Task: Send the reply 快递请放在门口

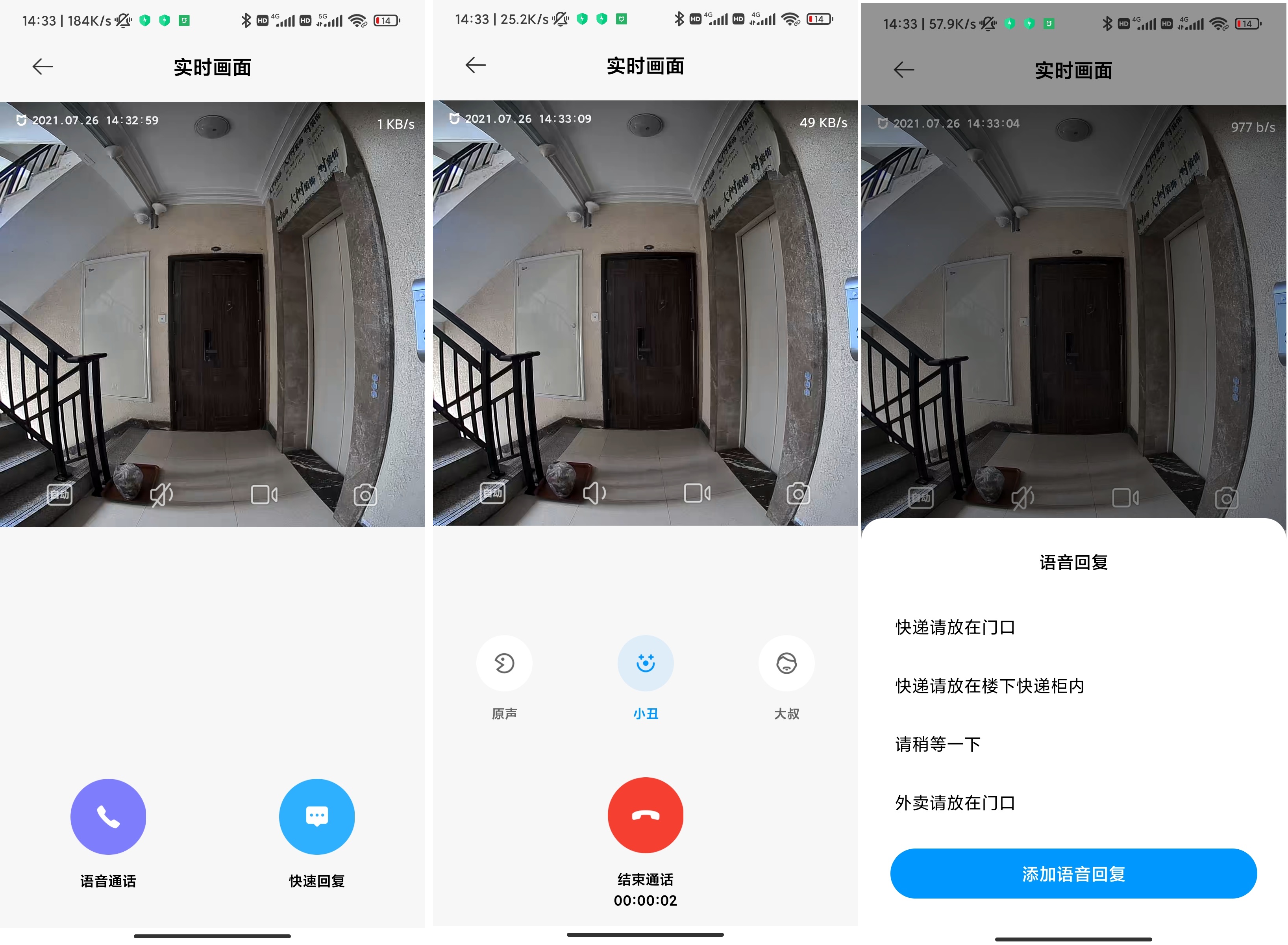Action: (x=955, y=628)
